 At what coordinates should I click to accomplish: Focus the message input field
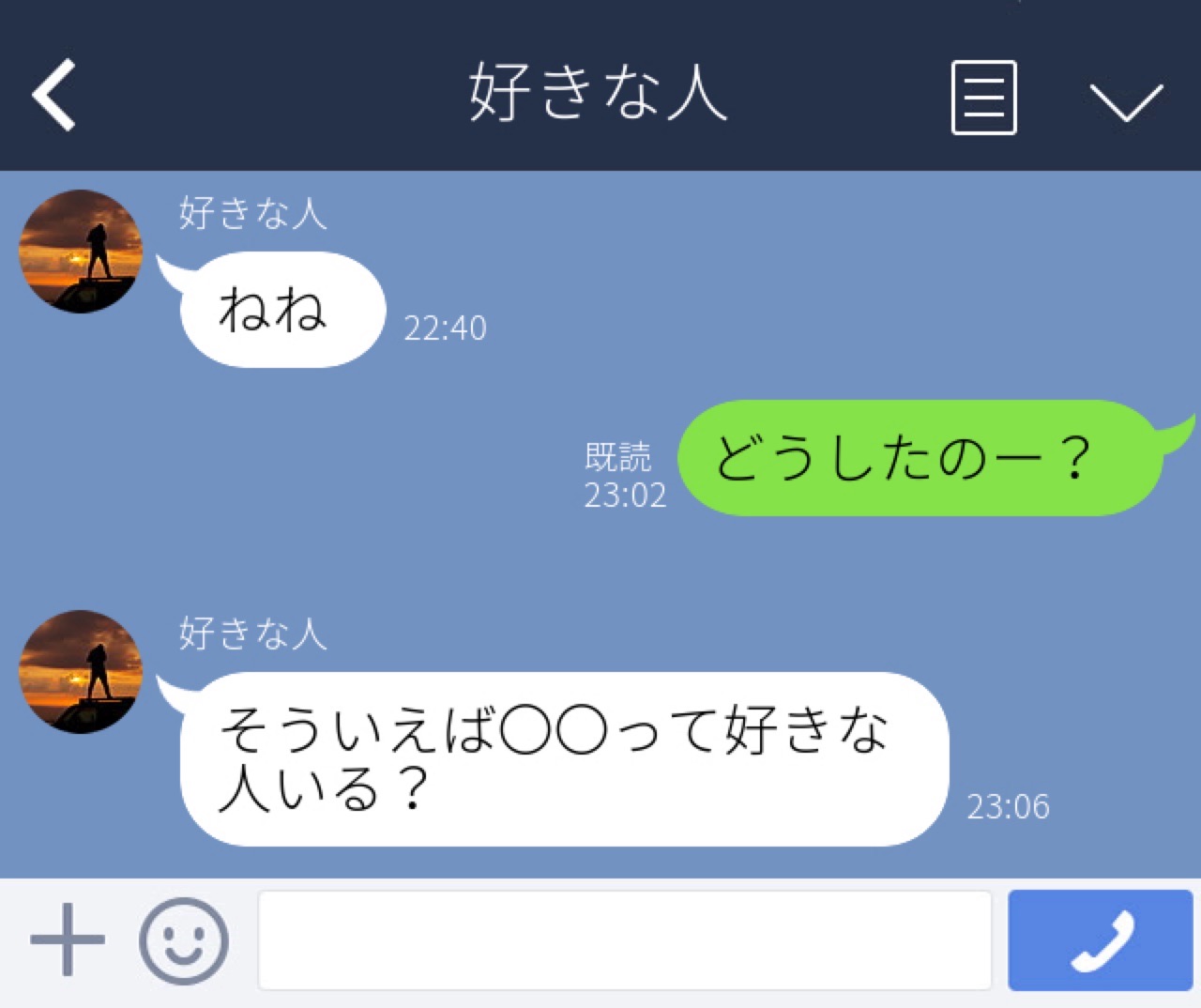[624, 940]
